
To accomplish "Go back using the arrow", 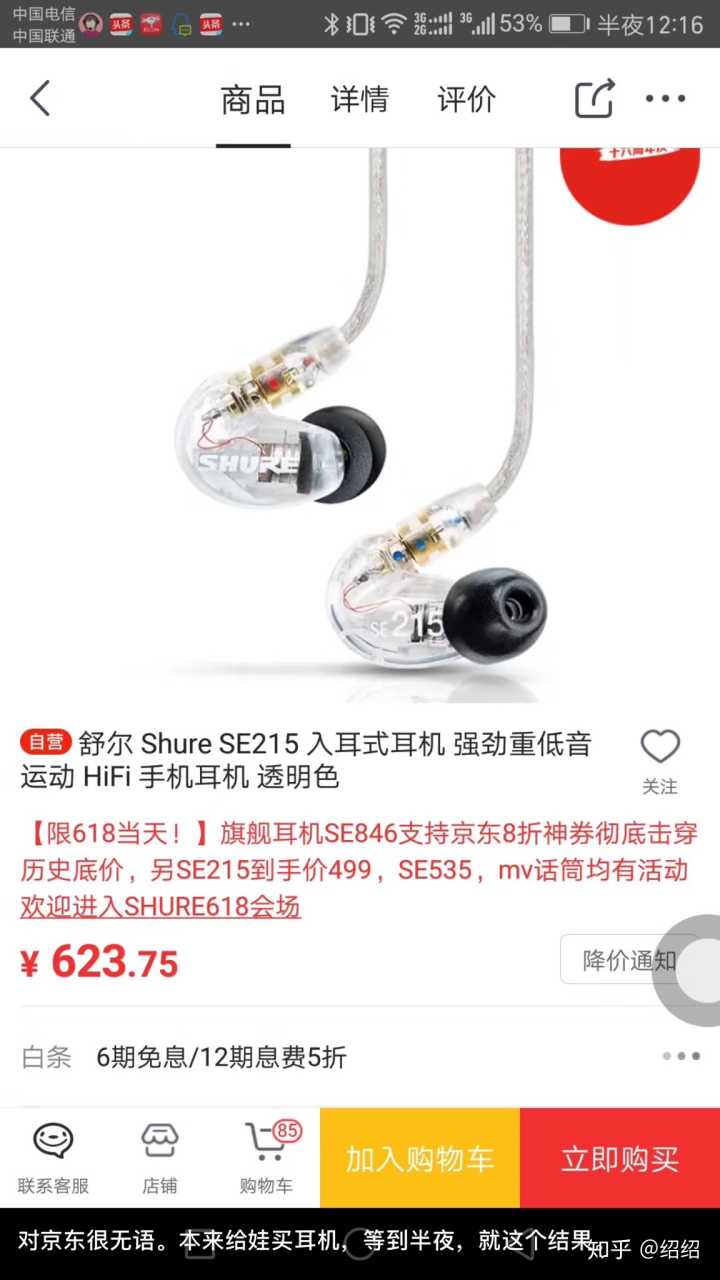I will pyautogui.click(x=40, y=99).
